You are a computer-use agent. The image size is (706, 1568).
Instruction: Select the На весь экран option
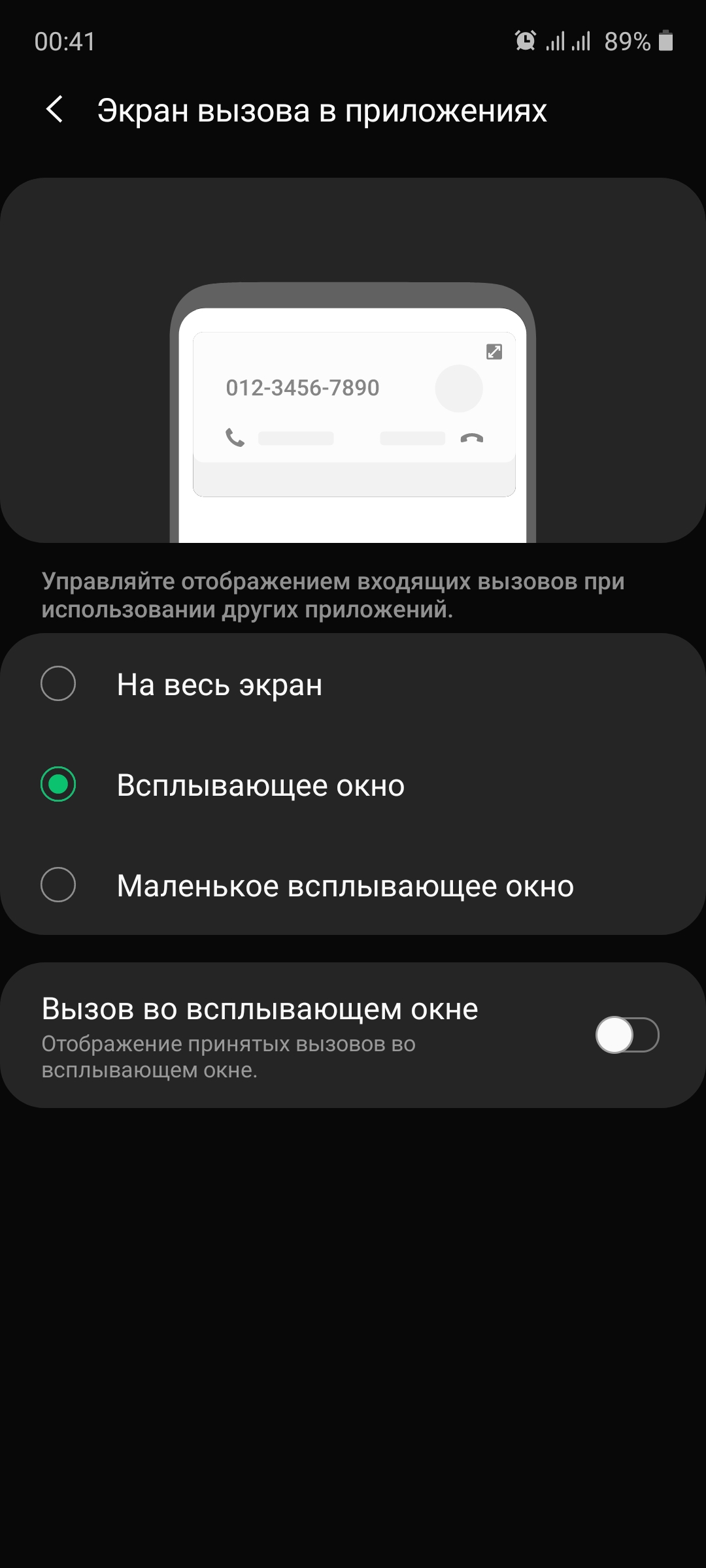point(58,684)
